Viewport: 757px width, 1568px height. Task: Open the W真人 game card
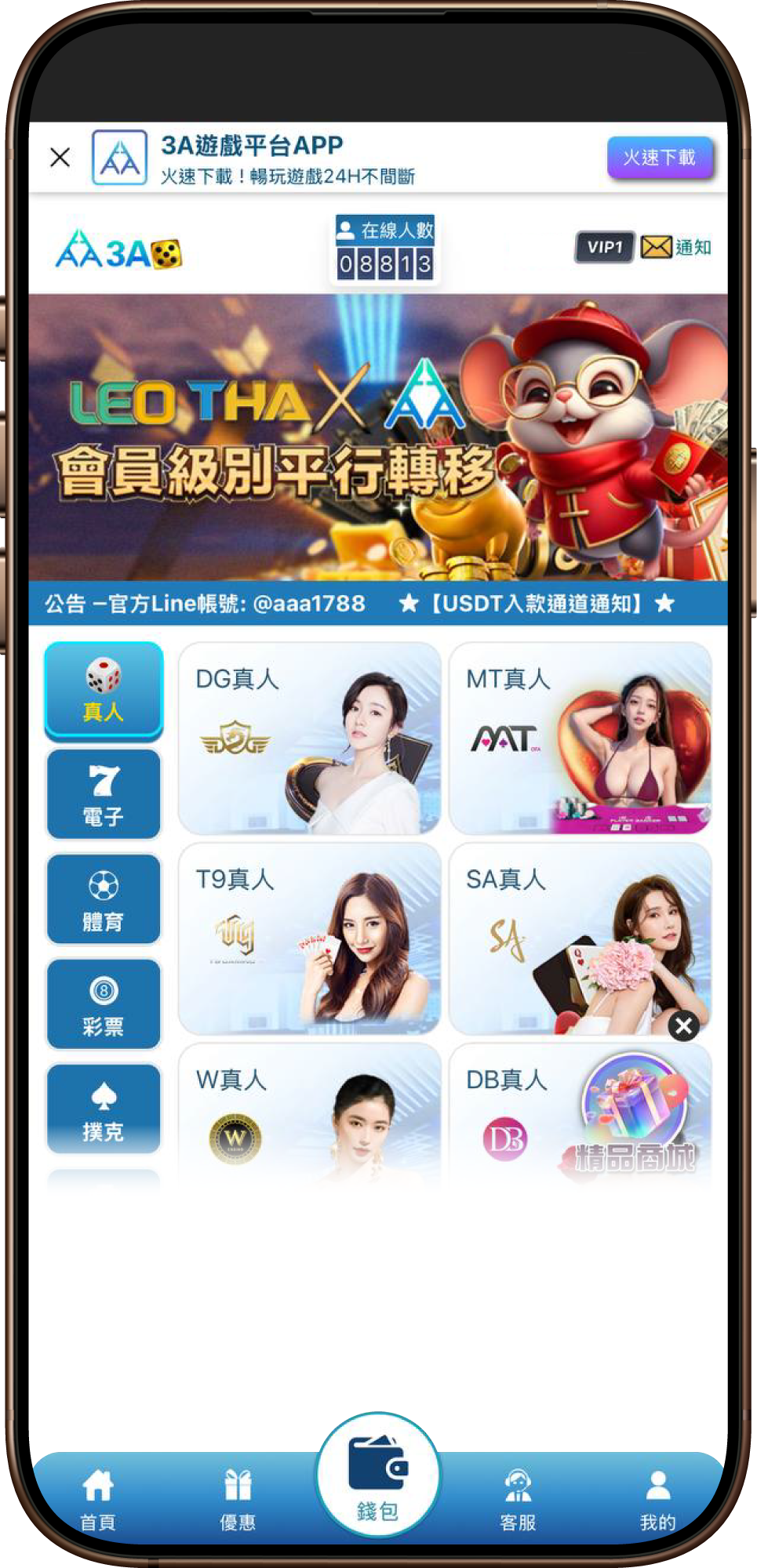[309, 1113]
